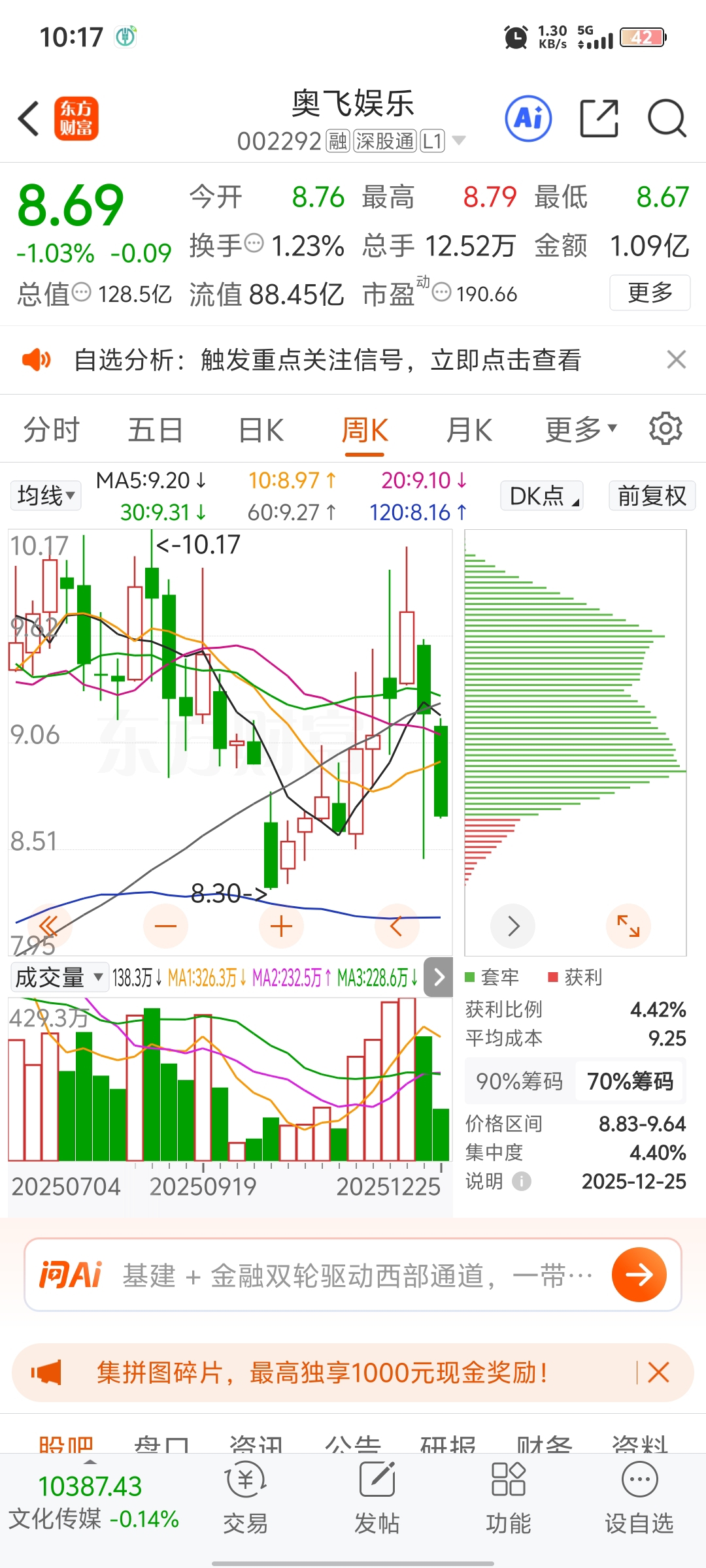Open the 问AI query box
This screenshot has width=706, height=1568.
353,1275
